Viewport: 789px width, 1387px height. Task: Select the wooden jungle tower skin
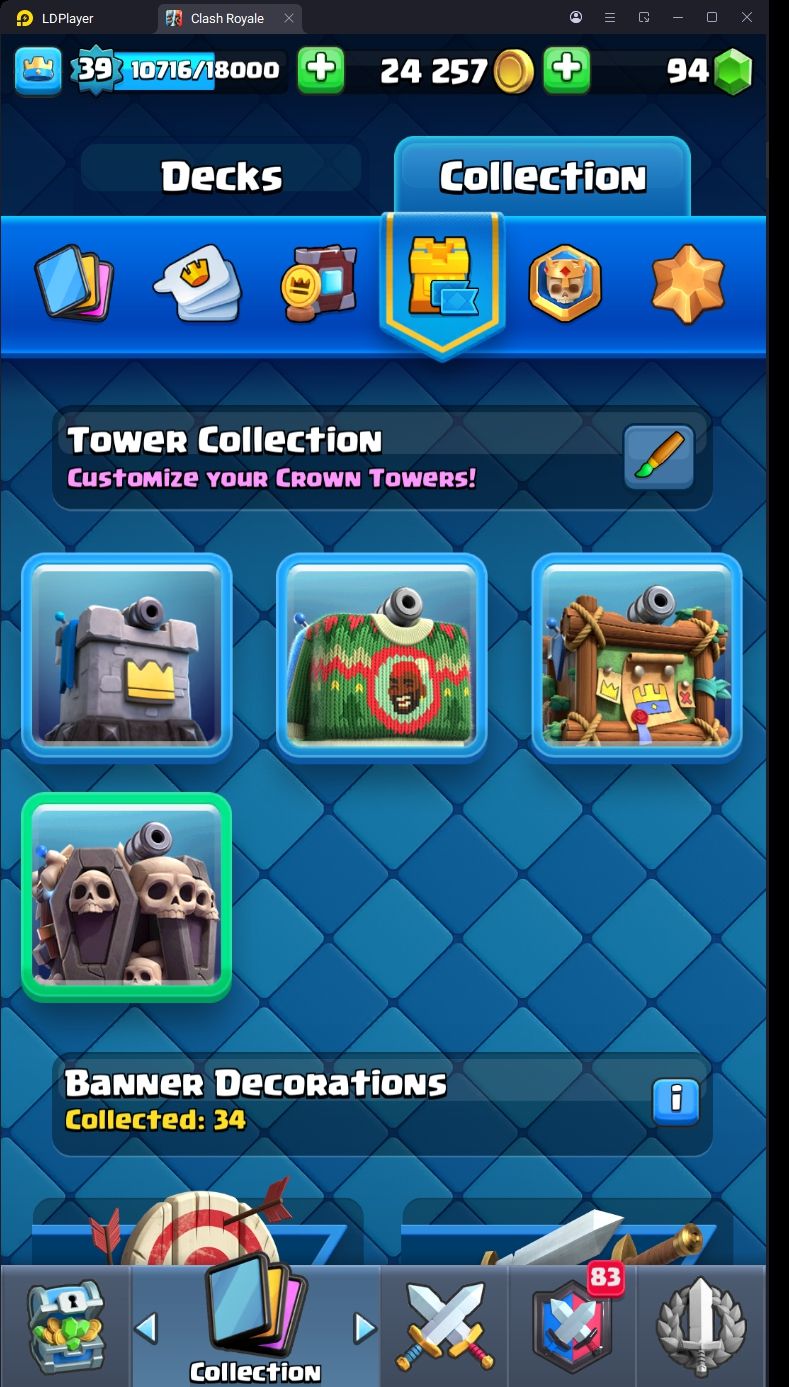[x=637, y=658]
